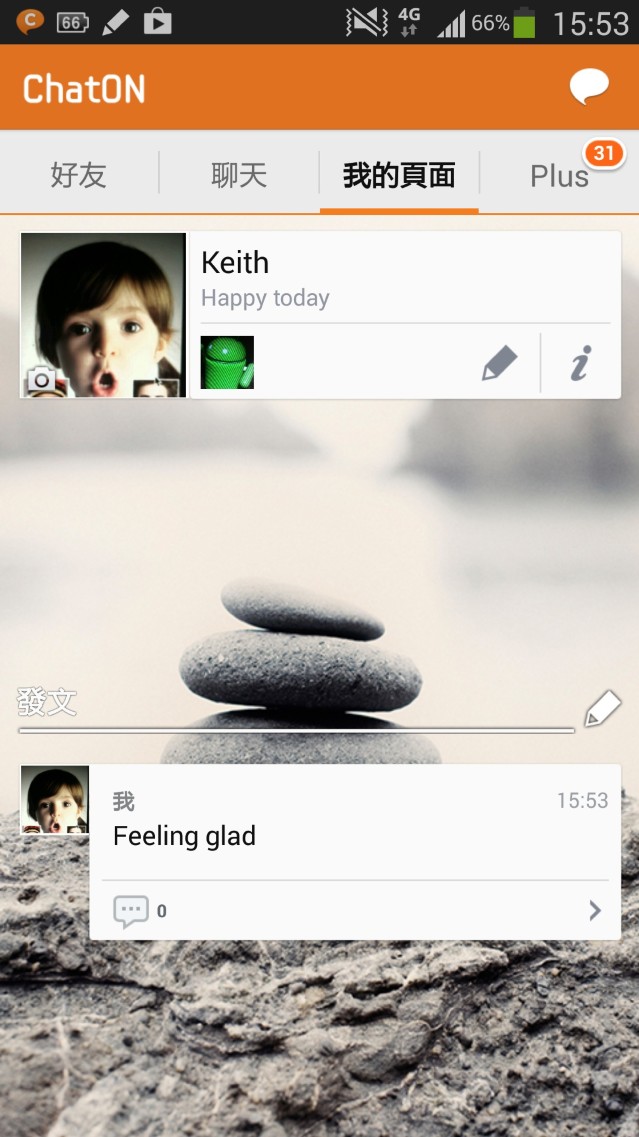Open the profile info icon

point(580,363)
